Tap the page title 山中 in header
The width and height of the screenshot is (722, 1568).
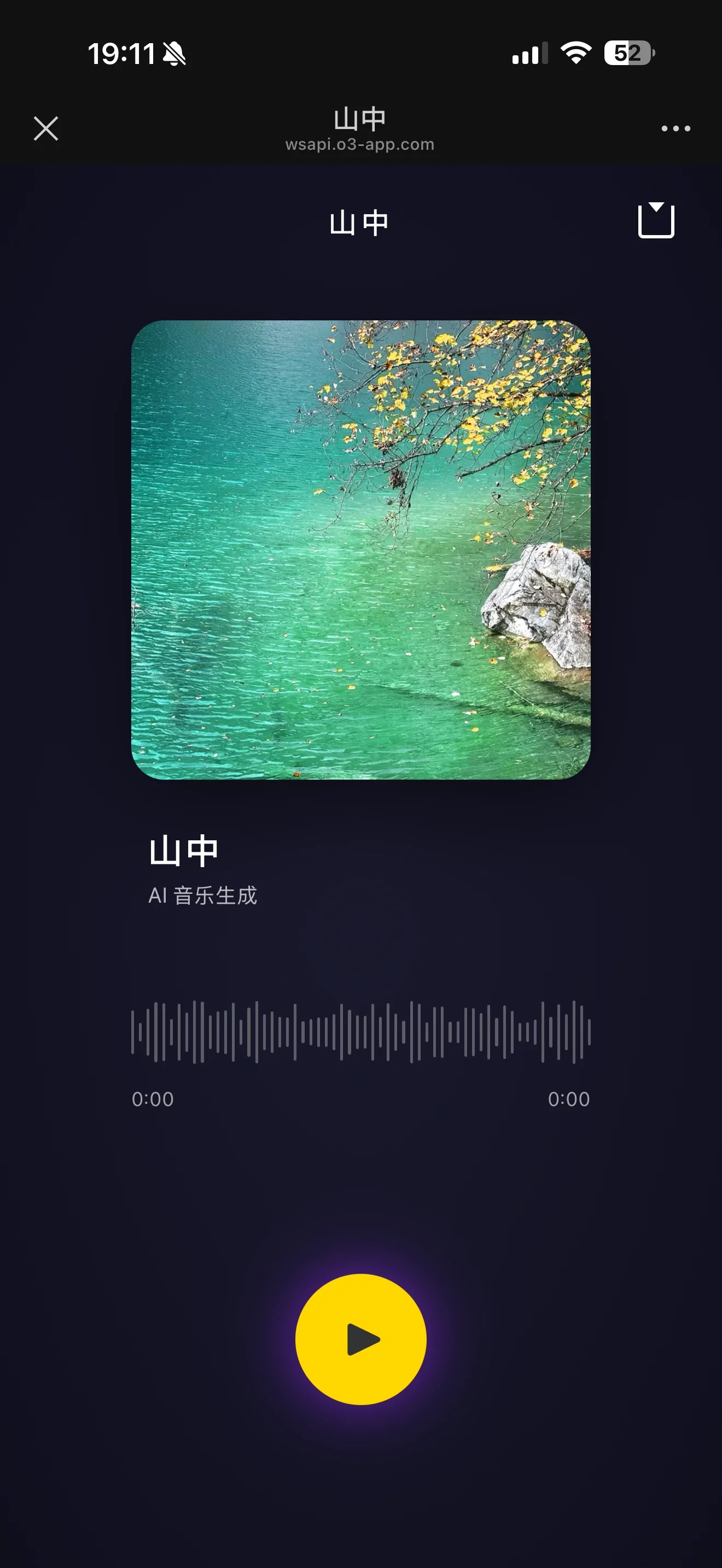pos(360,119)
